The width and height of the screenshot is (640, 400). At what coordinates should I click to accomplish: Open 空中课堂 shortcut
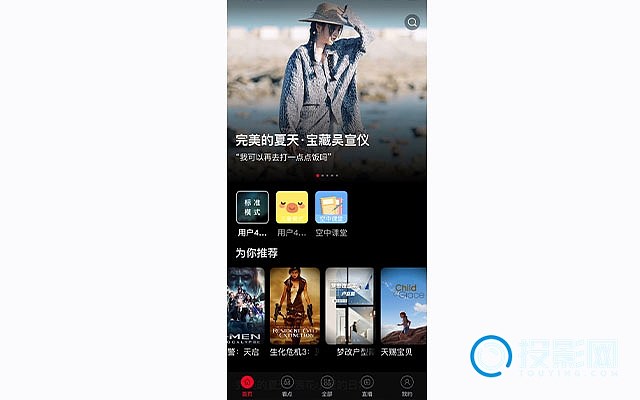click(x=331, y=207)
